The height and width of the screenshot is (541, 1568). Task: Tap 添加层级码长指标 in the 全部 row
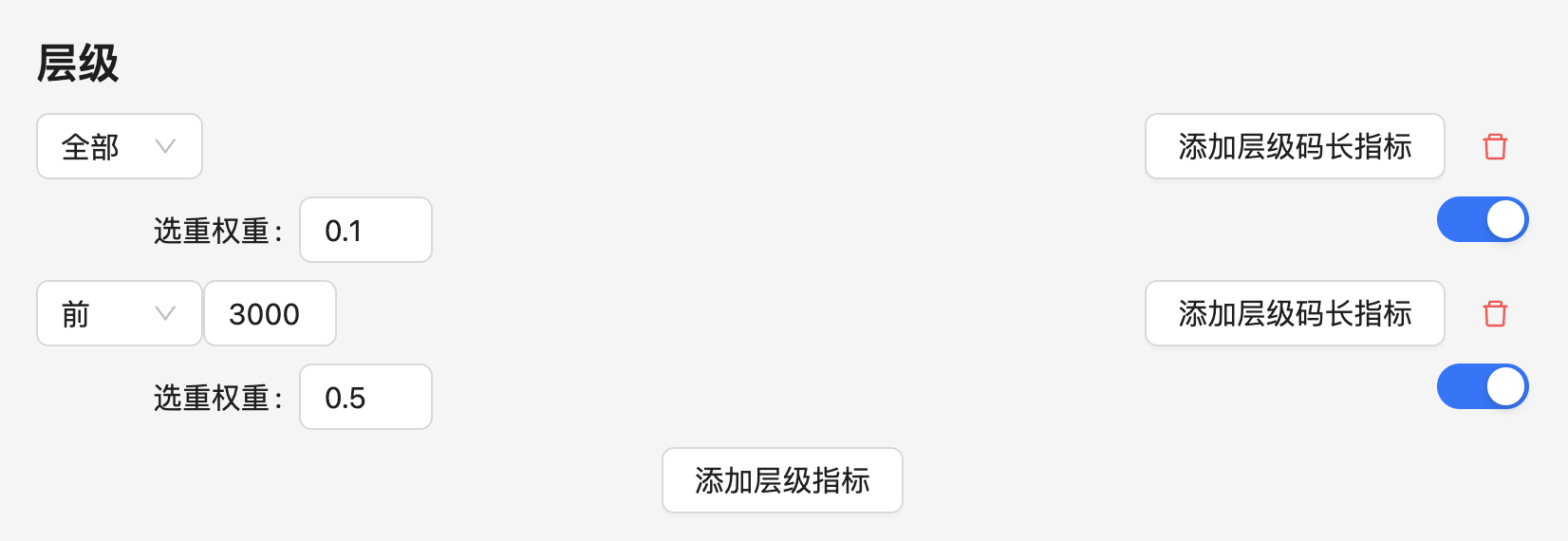1295,146
